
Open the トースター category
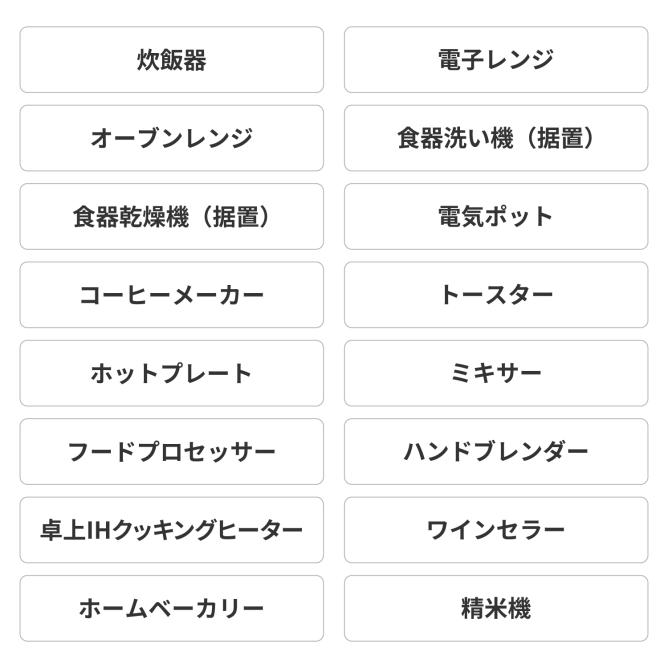click(496, 295)
